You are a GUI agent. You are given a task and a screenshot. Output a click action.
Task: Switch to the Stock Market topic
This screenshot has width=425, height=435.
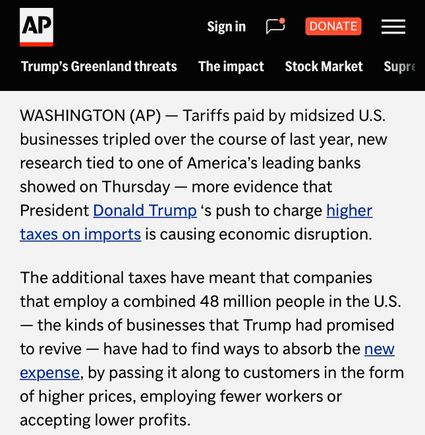pos(324,66)
